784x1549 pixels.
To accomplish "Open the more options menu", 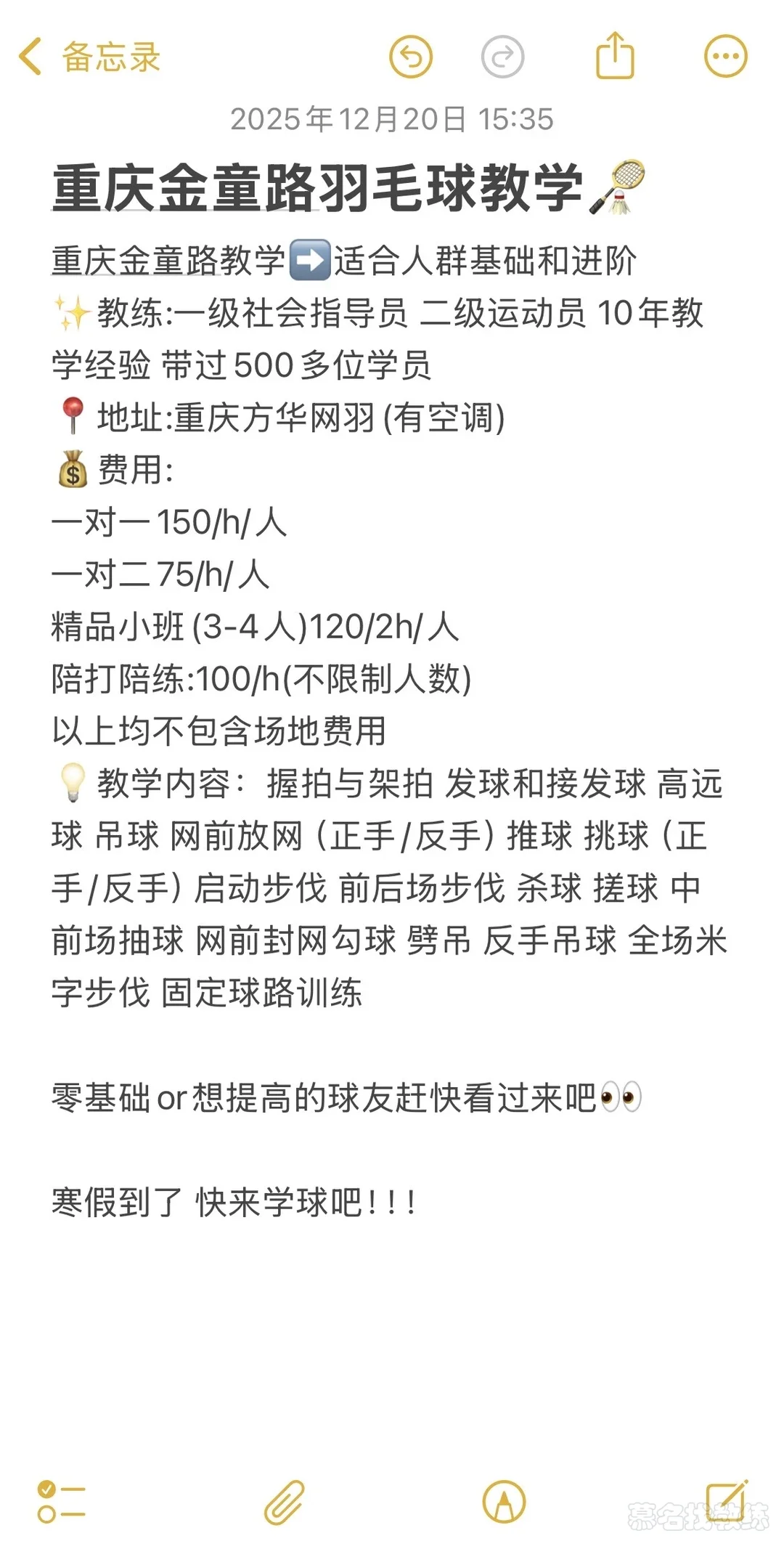I will click(725, 57).
